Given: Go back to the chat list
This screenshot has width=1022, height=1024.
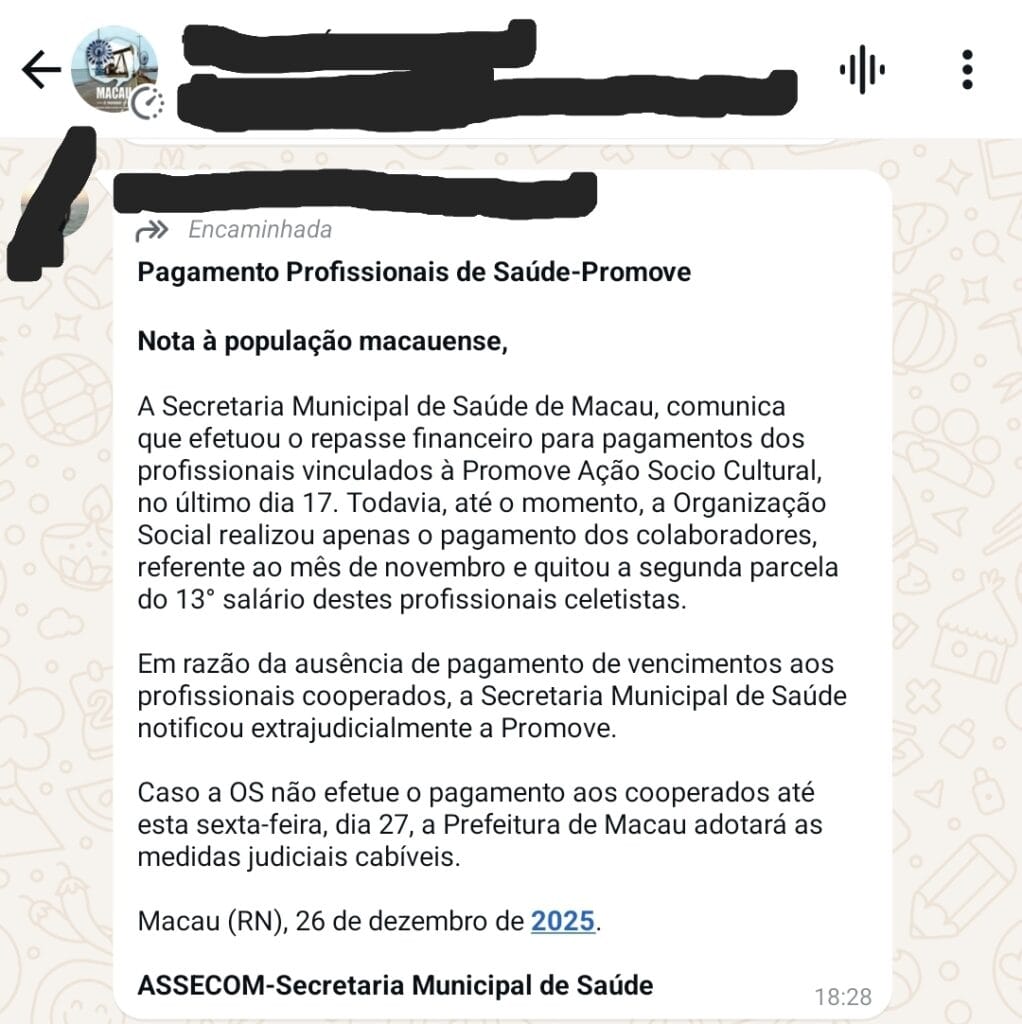Looking at the screenshot, I should tap(40, 70).
